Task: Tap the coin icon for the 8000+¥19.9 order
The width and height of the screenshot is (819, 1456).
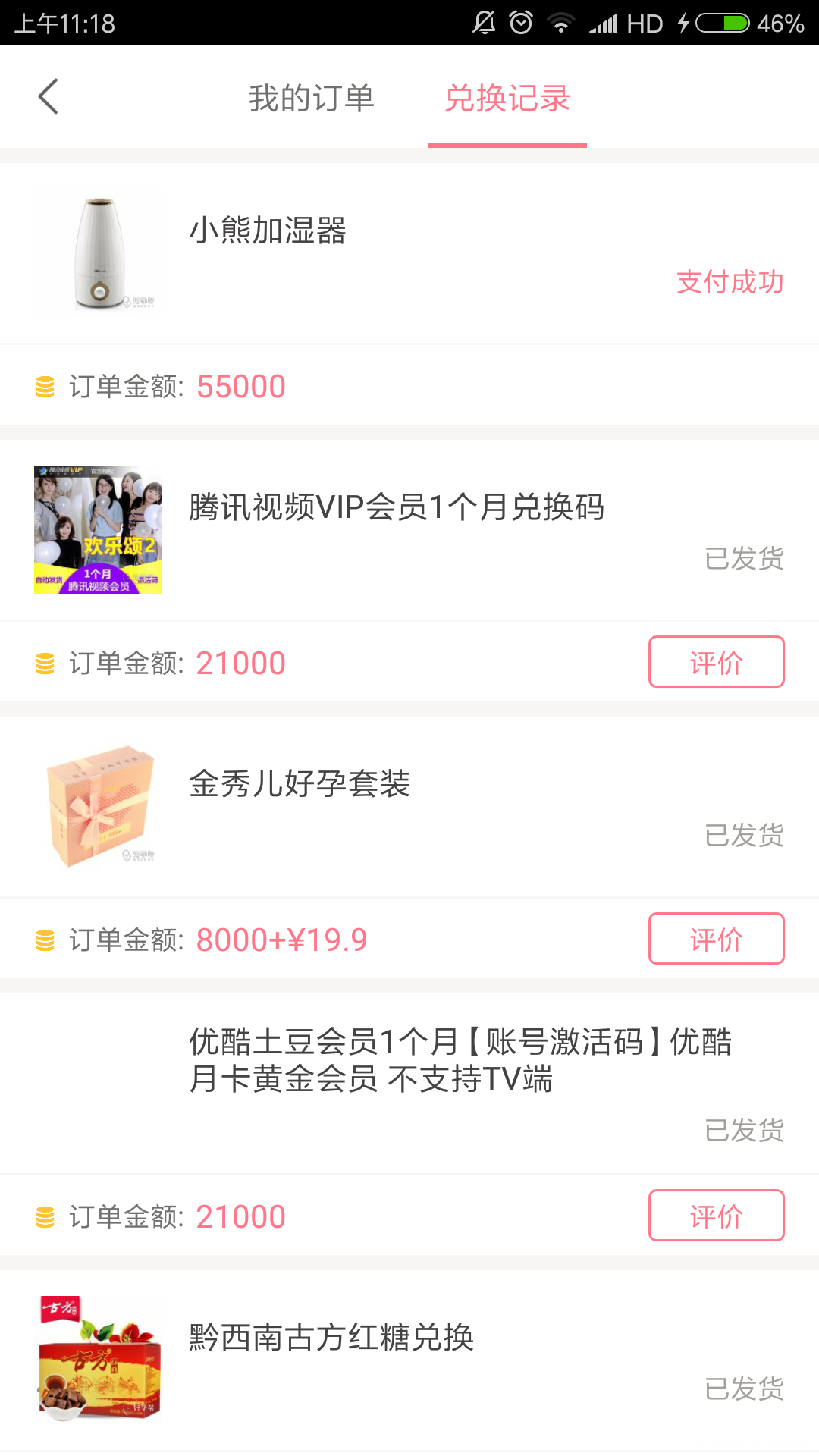Action: pos(45,939)
